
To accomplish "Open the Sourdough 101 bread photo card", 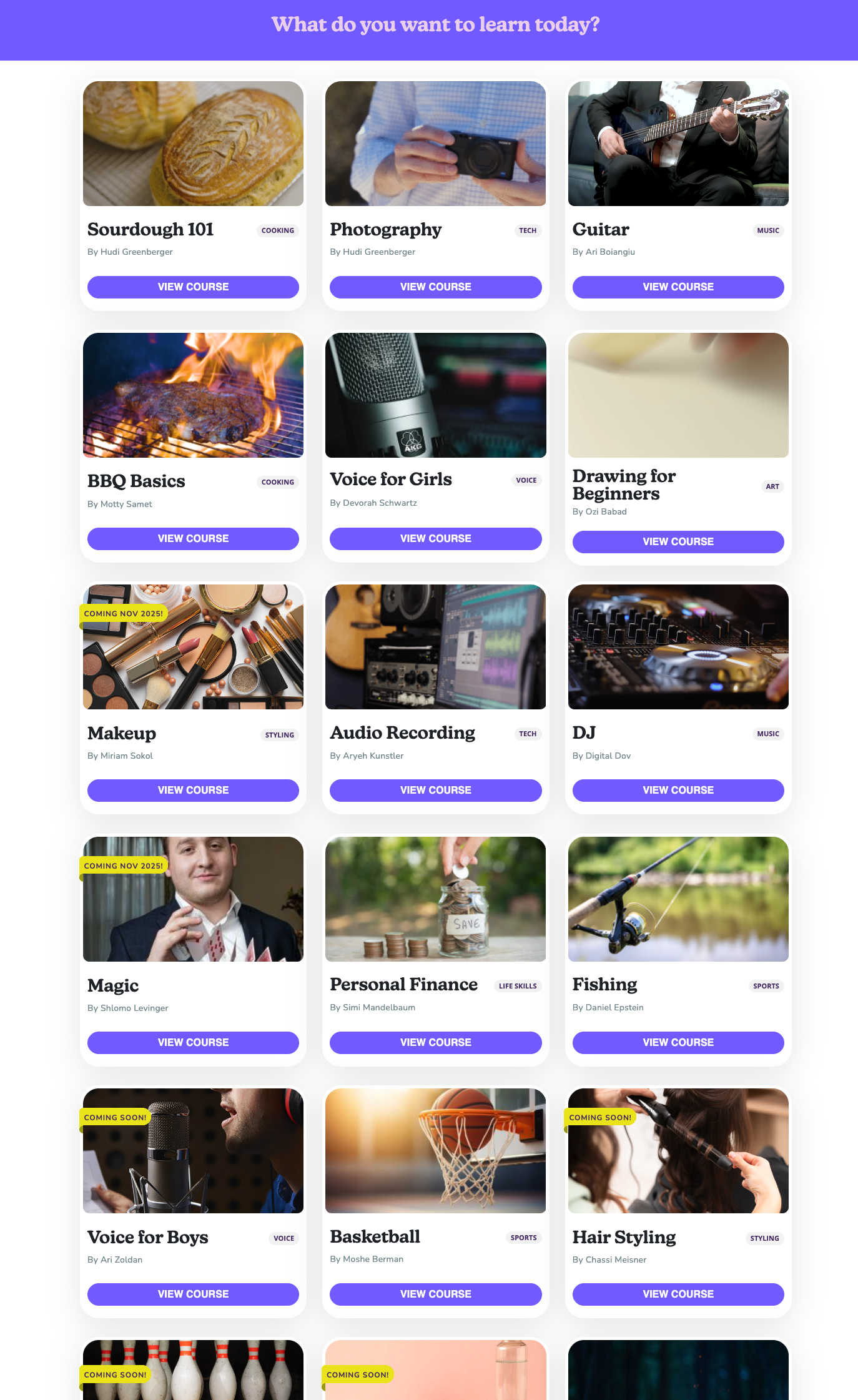I will coord(193,144).
